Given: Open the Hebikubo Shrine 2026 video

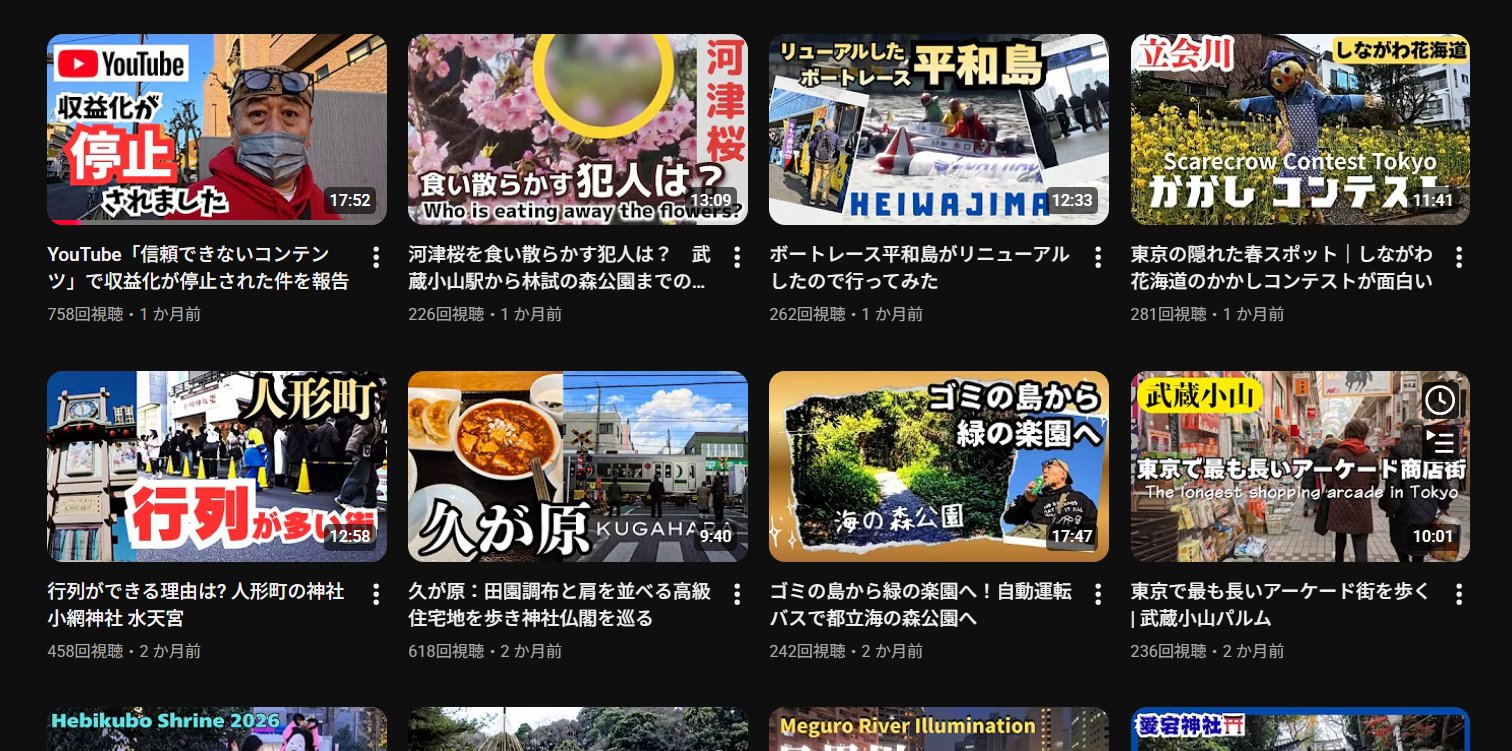Looking at the screenshot, I should click(216, 730).
